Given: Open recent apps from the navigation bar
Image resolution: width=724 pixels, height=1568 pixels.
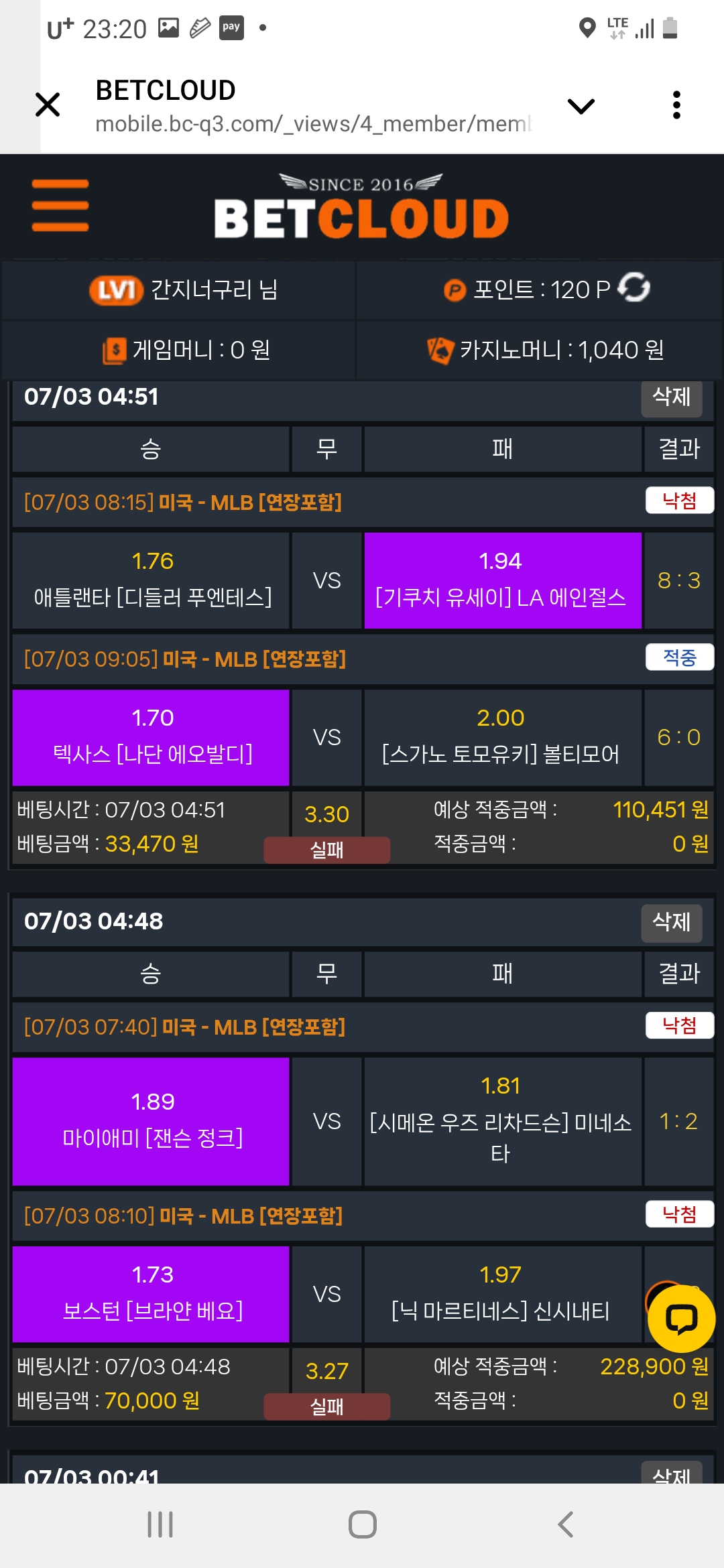Looking at the screenshot, I should click(x=160, y=1524).
